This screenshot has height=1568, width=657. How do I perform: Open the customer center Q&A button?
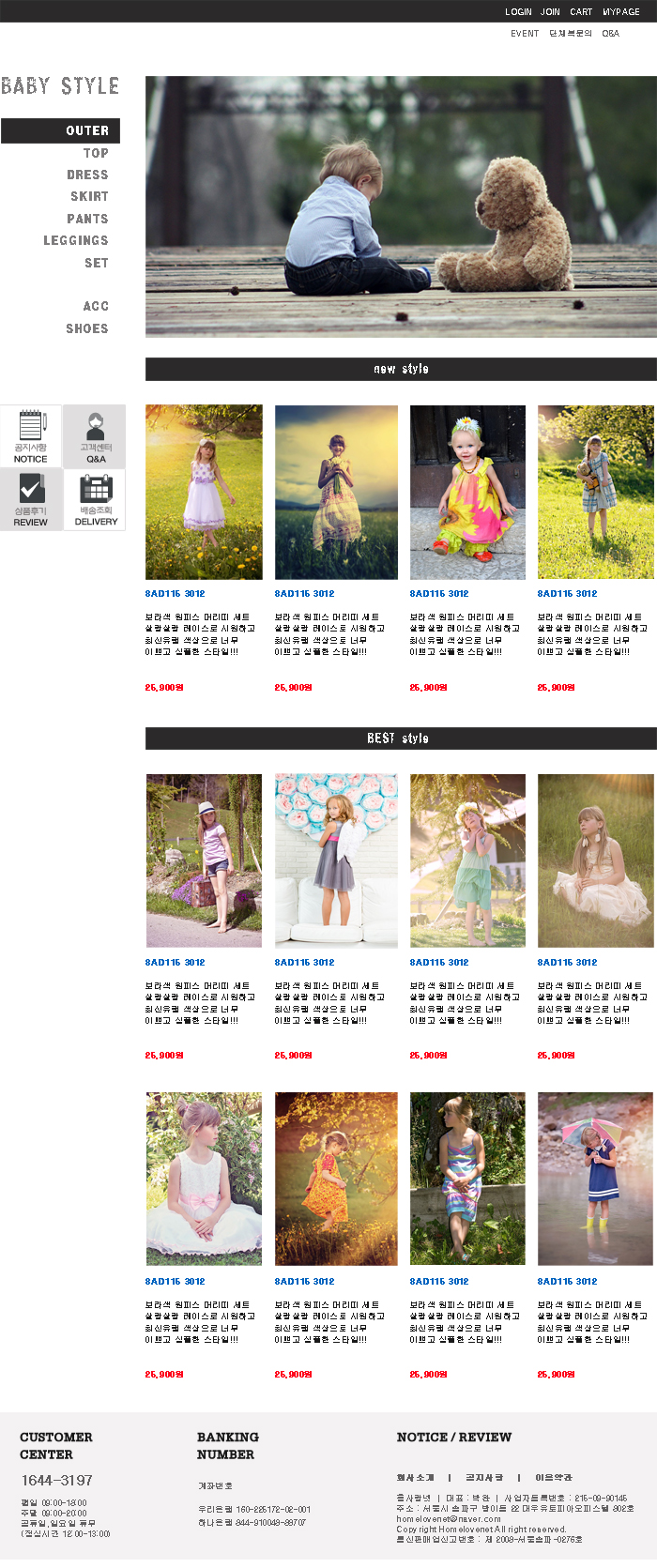pyautogui.click(x=96, y=436)
